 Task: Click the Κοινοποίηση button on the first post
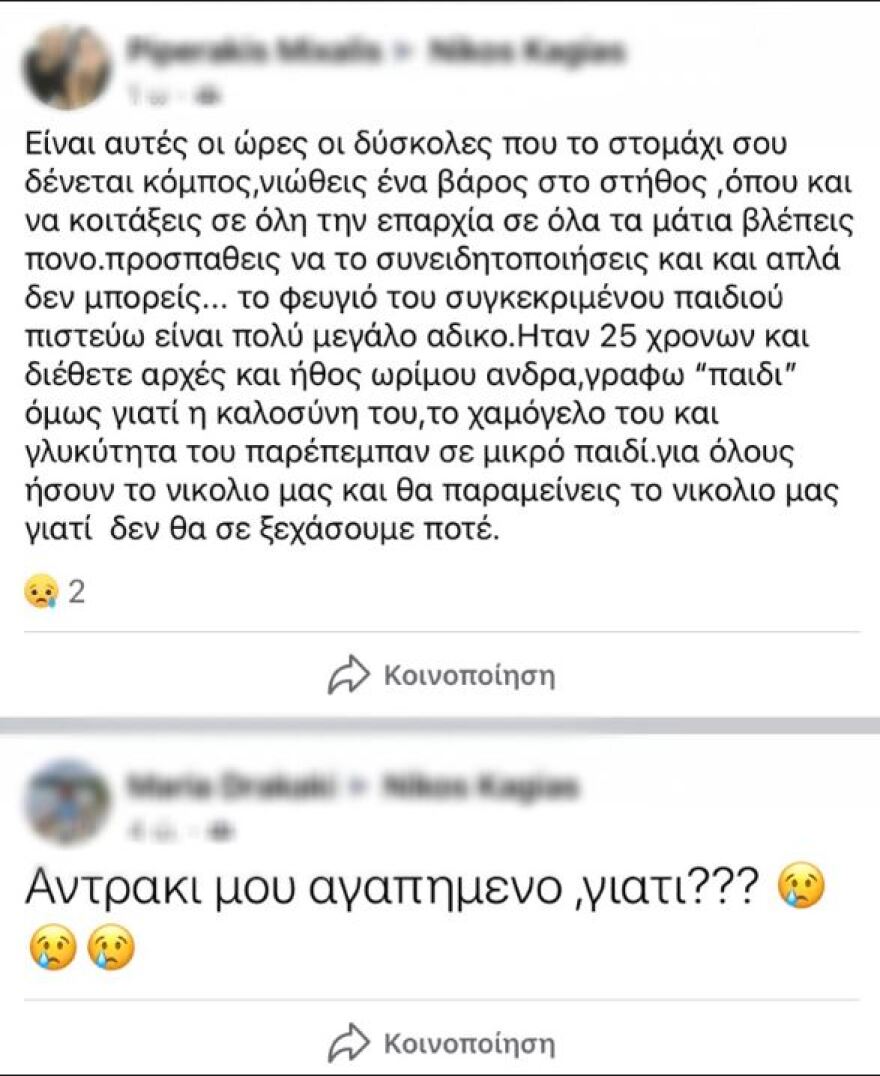click(468, 674)
